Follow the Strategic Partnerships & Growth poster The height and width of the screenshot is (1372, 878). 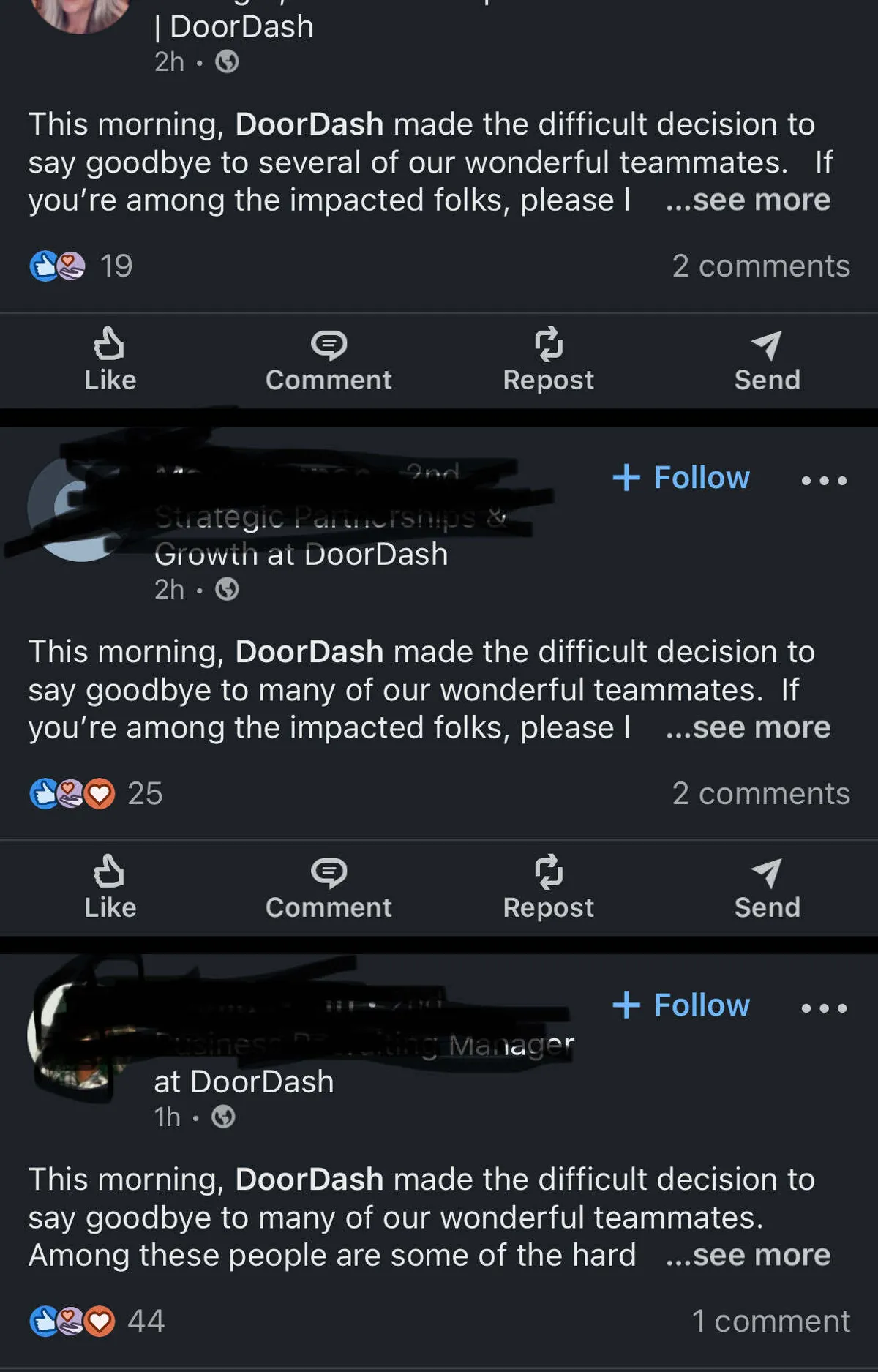tap(682, 477)
